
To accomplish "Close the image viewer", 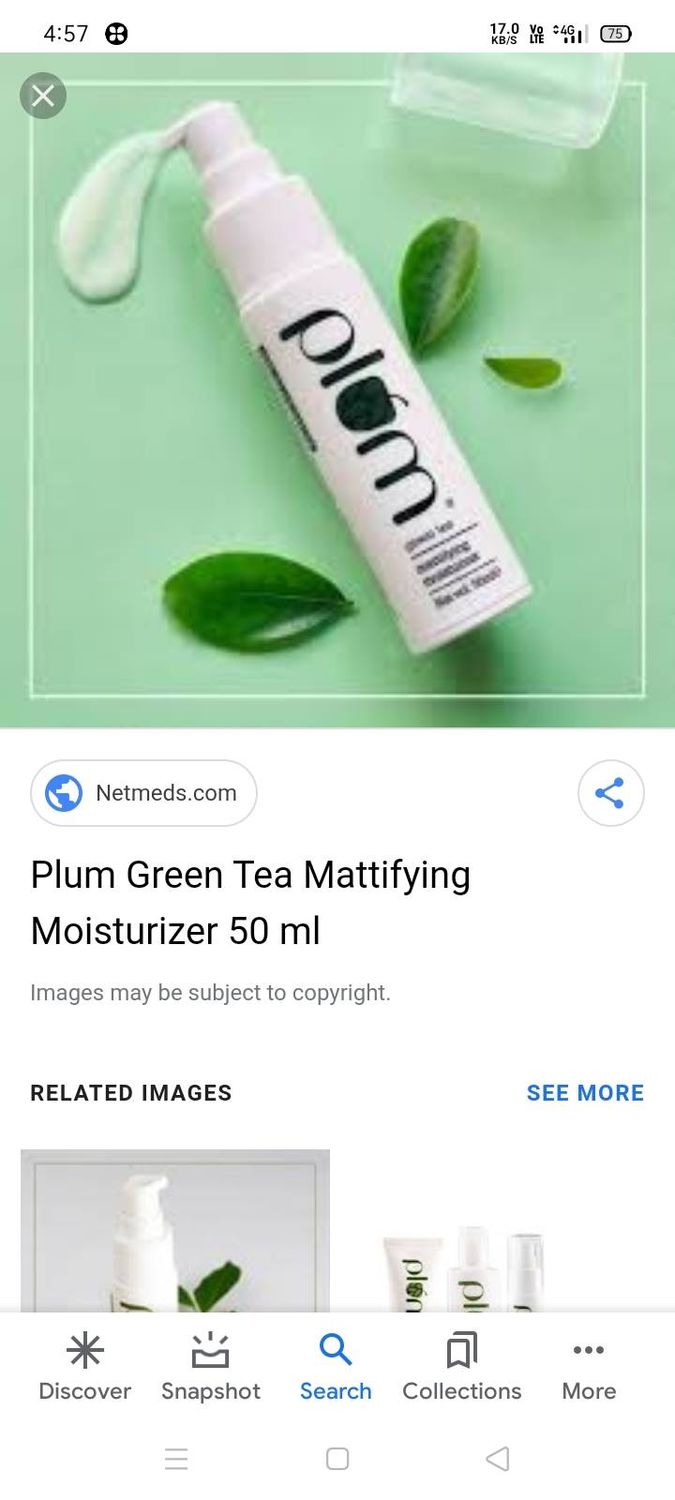I will pyautogui.click(x=43, y=96).
